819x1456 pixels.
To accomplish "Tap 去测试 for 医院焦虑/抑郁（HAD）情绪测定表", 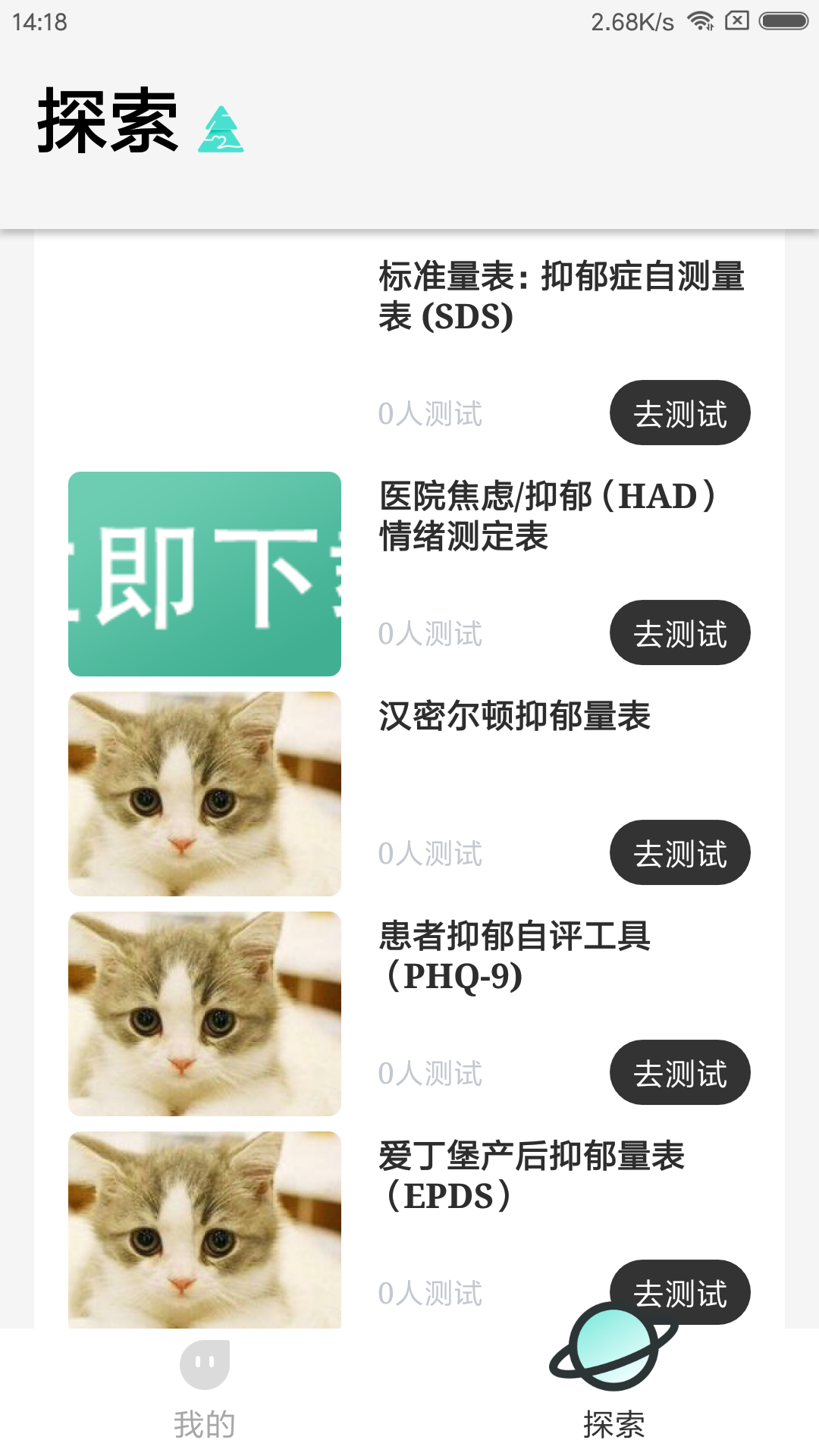I will point(679,632).
